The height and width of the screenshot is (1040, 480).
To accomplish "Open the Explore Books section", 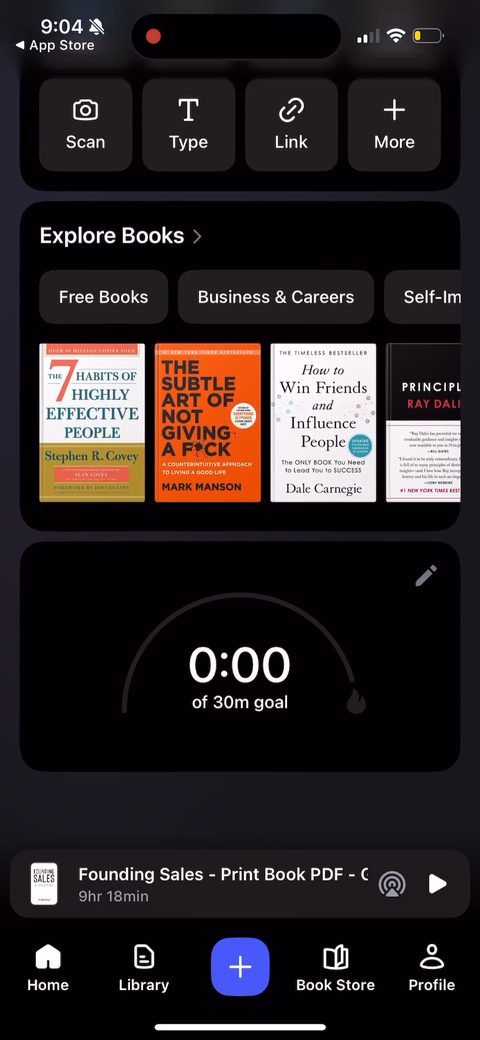I will [x=121, y=236].
